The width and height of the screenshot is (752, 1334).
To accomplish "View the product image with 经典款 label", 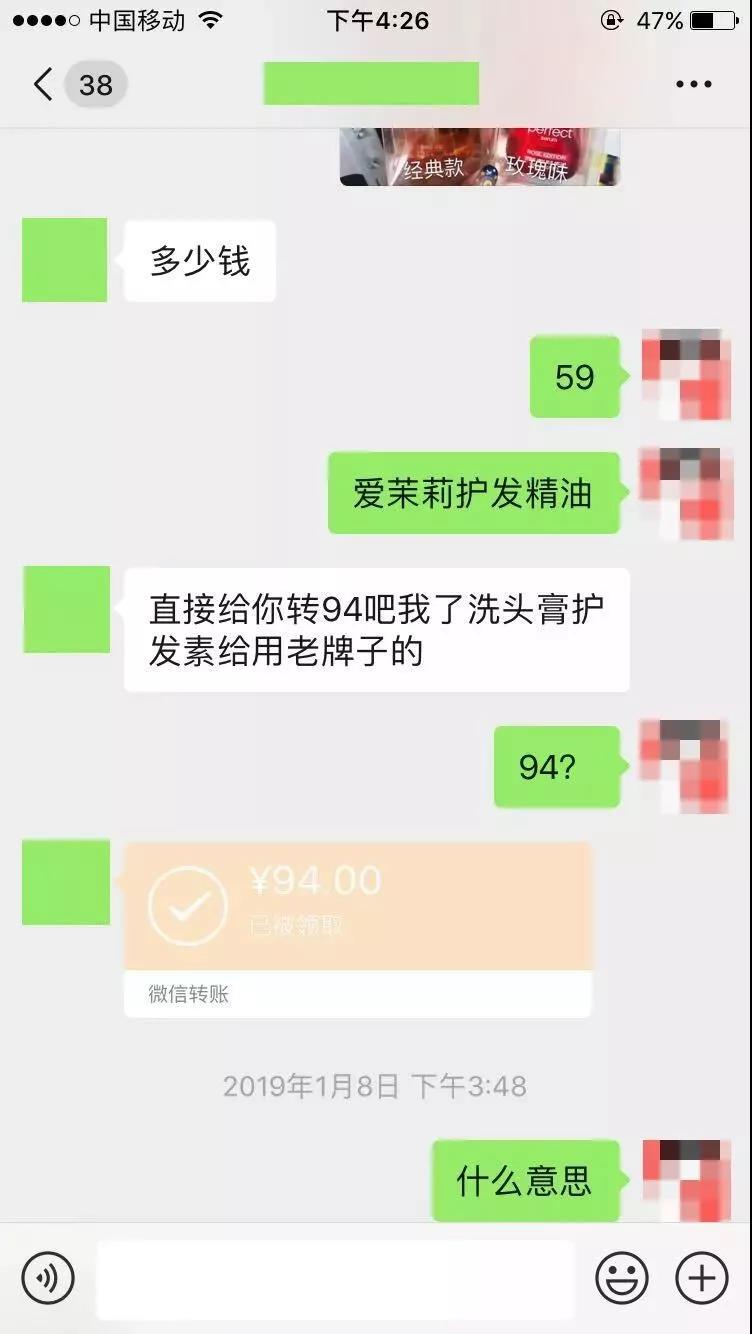I will 479,157.
